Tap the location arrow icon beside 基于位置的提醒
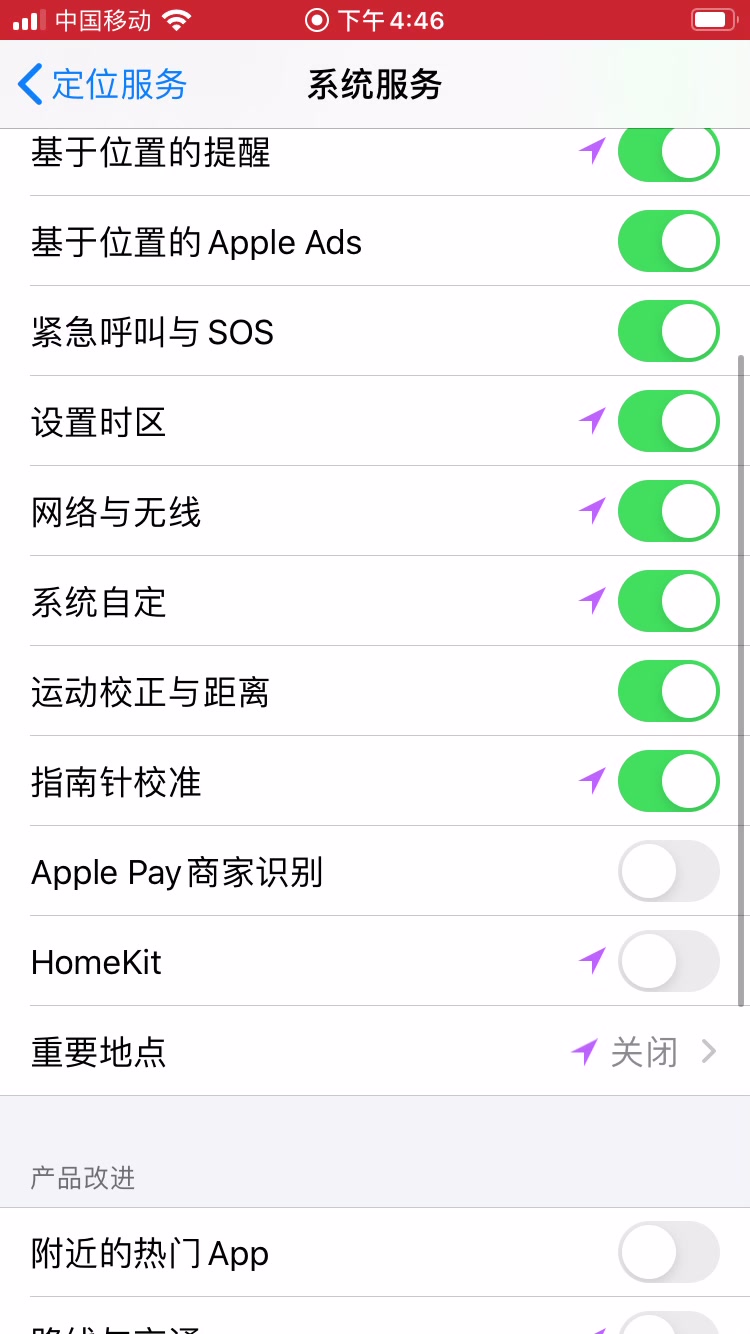750x1334 pixels. pyautogui.click(x=592, y=150)
